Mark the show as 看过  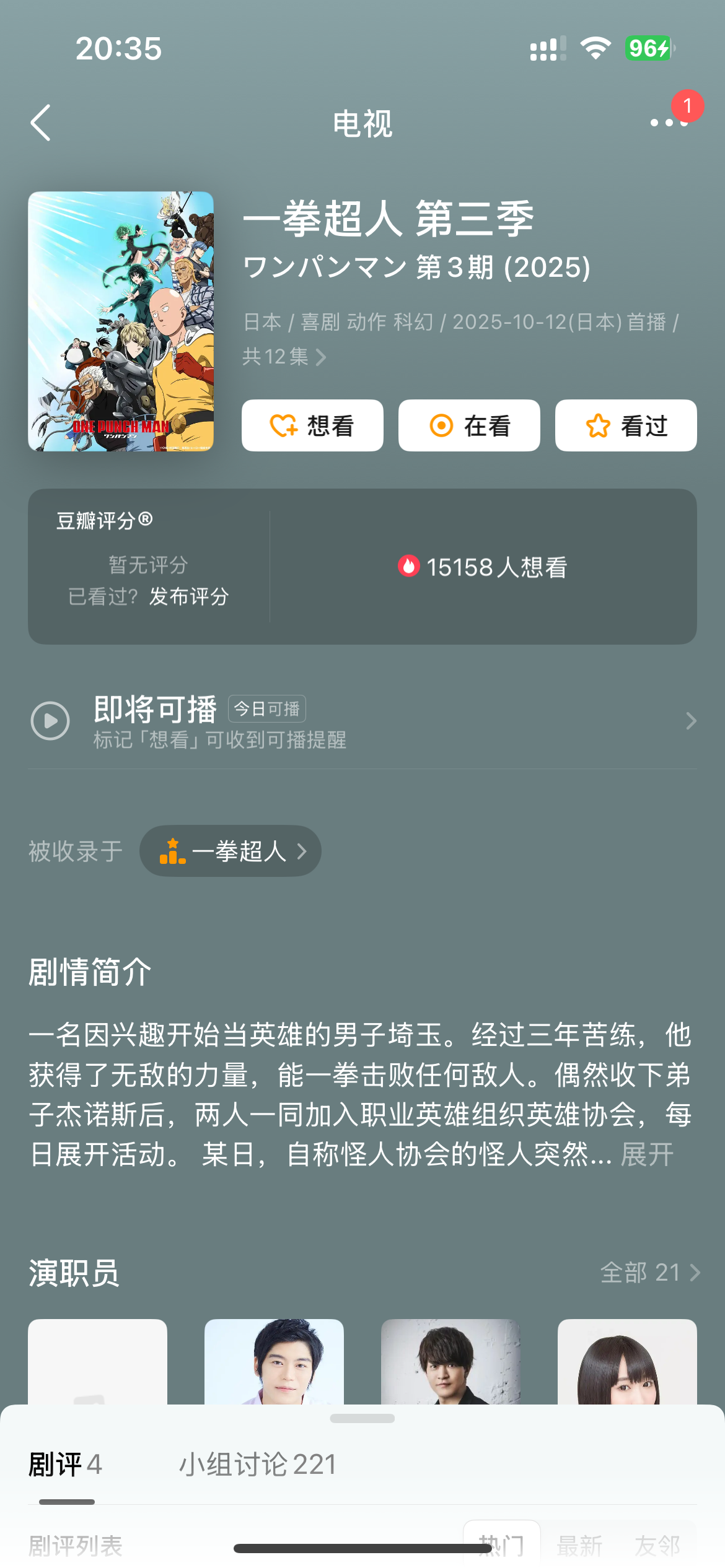tap(626, 425)
